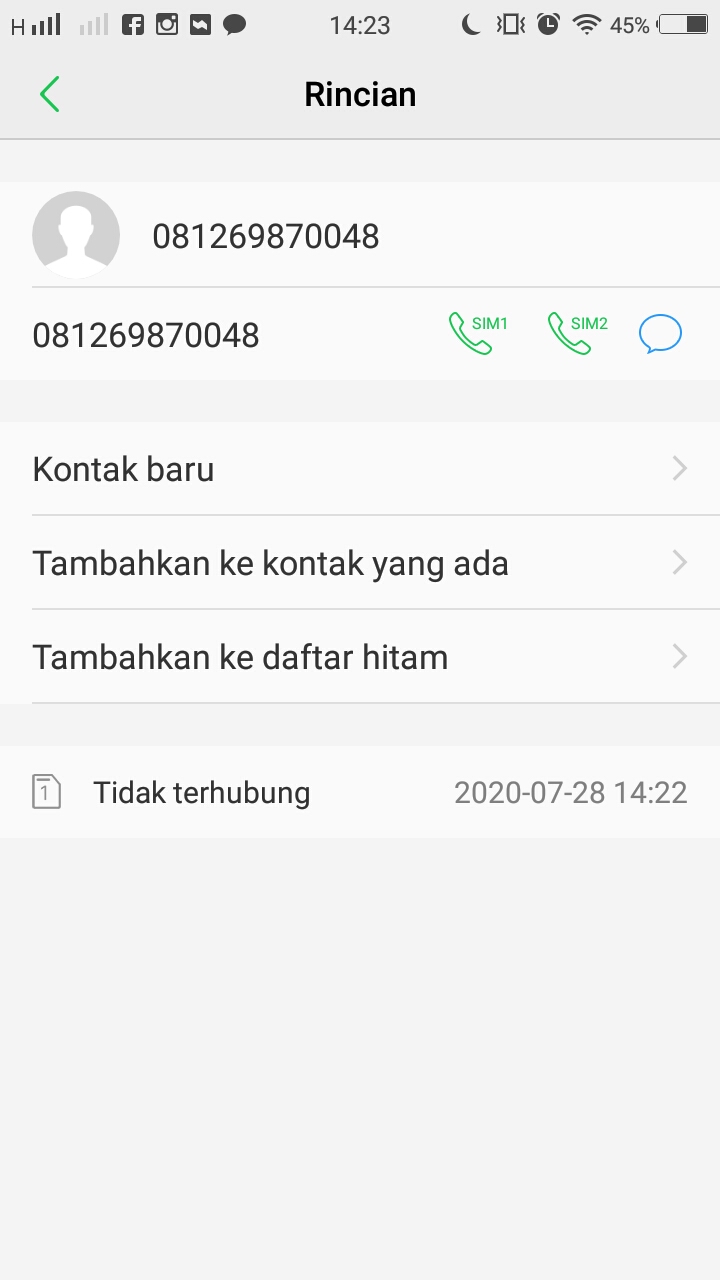Open messaging via the blue chat bubble icon
This screenshot has height=1280, width=720.
click(660, 332)
